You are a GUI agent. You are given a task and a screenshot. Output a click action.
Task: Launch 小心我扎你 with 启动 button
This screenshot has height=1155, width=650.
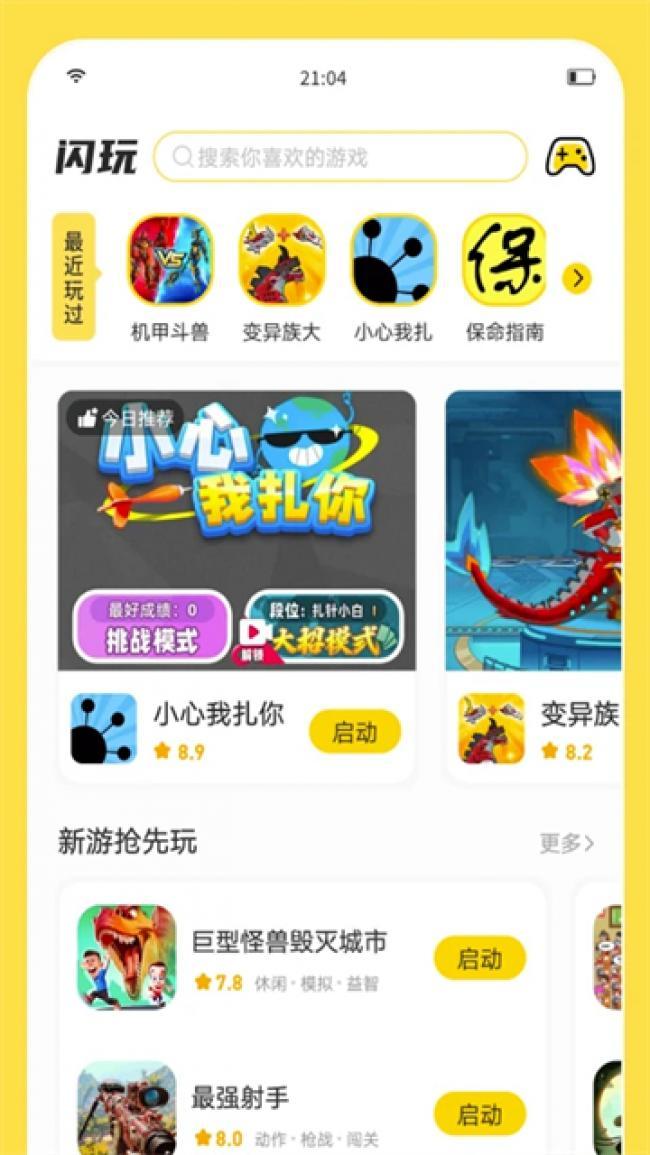click(355, 732)
